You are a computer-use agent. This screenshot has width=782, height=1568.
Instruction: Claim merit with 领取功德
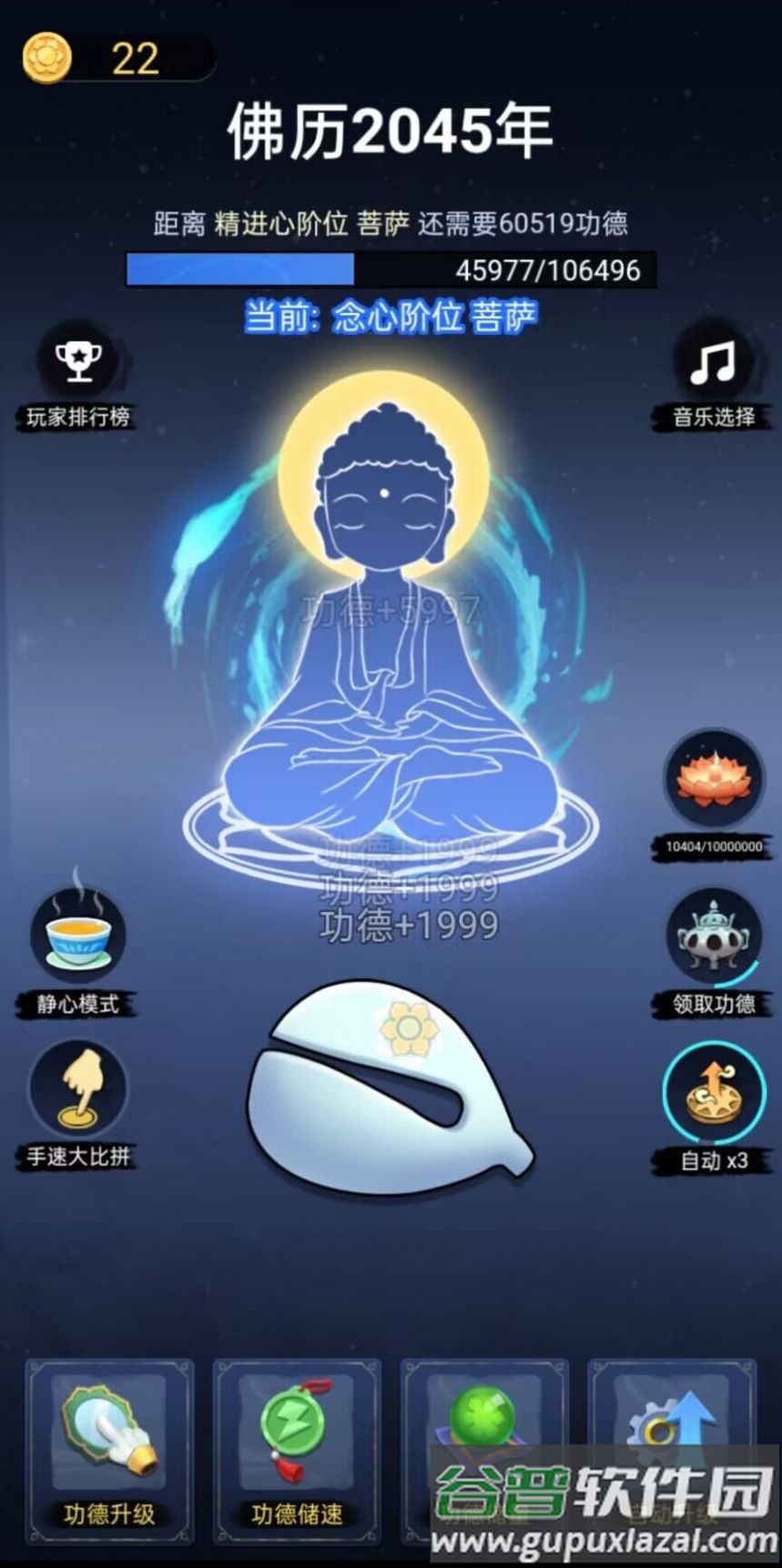click(x=713, y=938)
